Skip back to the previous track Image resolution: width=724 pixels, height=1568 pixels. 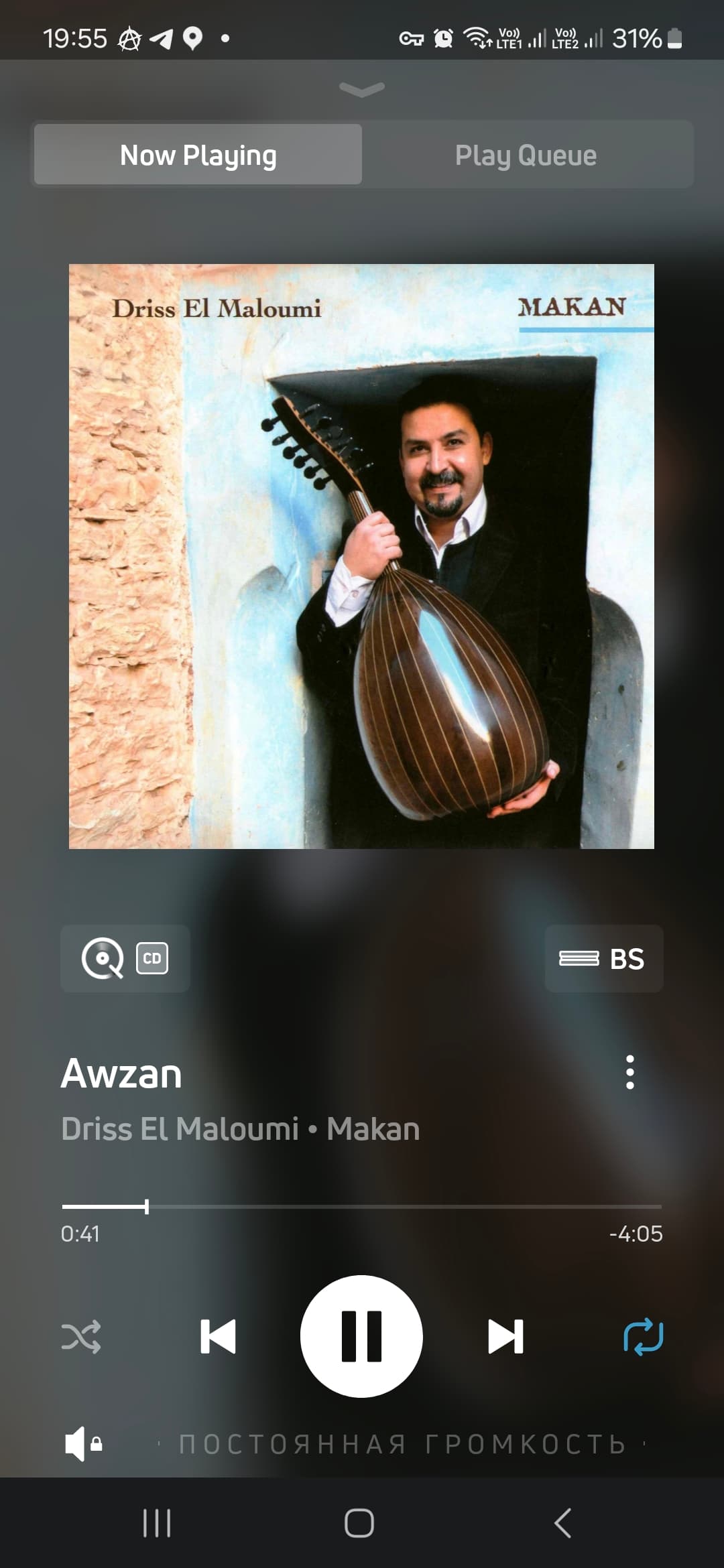219,1337
